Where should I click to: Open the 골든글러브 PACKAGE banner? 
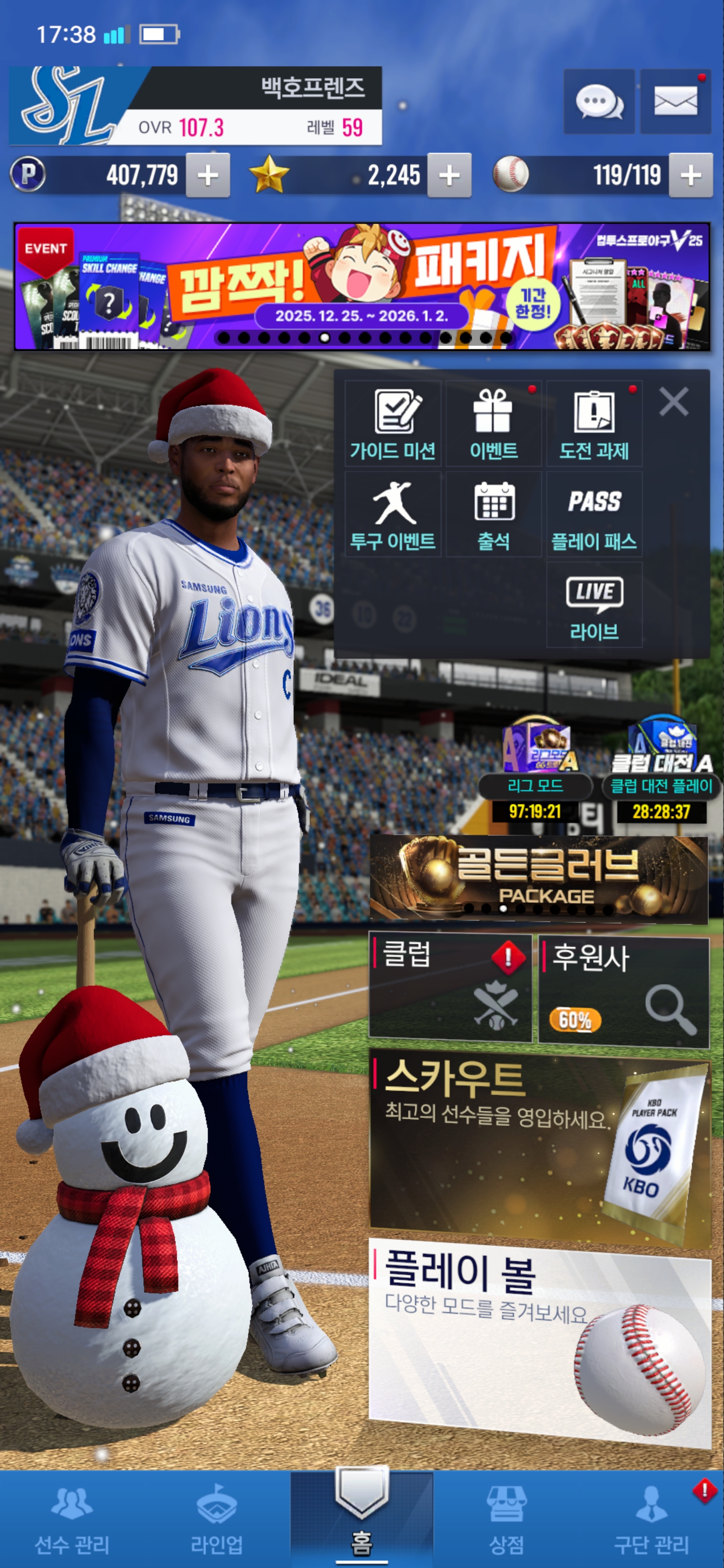coord(538,876)
